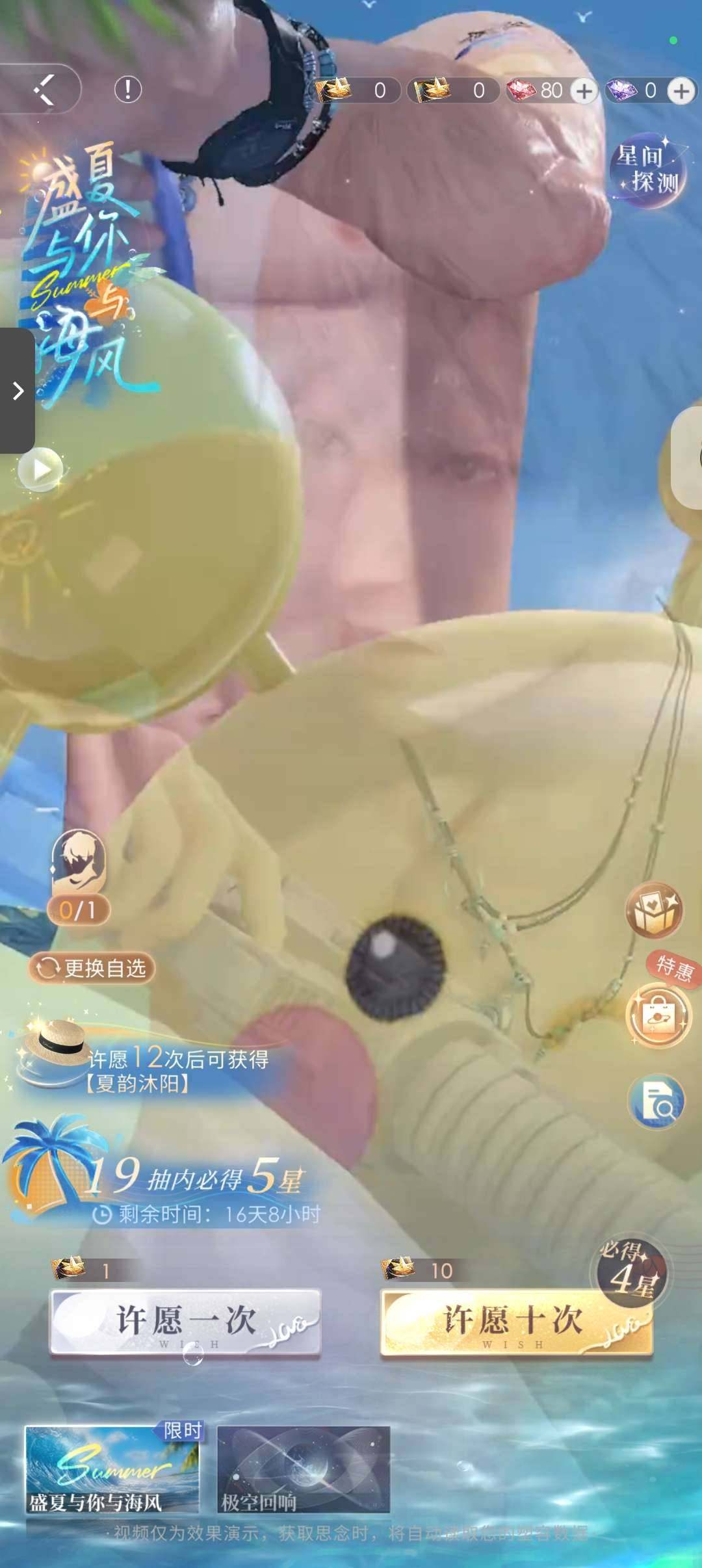Viewport: 702px width, 1568px height.
Task: Tap 许愿十次 to wish ten times
Action: tap(515, 1322)
